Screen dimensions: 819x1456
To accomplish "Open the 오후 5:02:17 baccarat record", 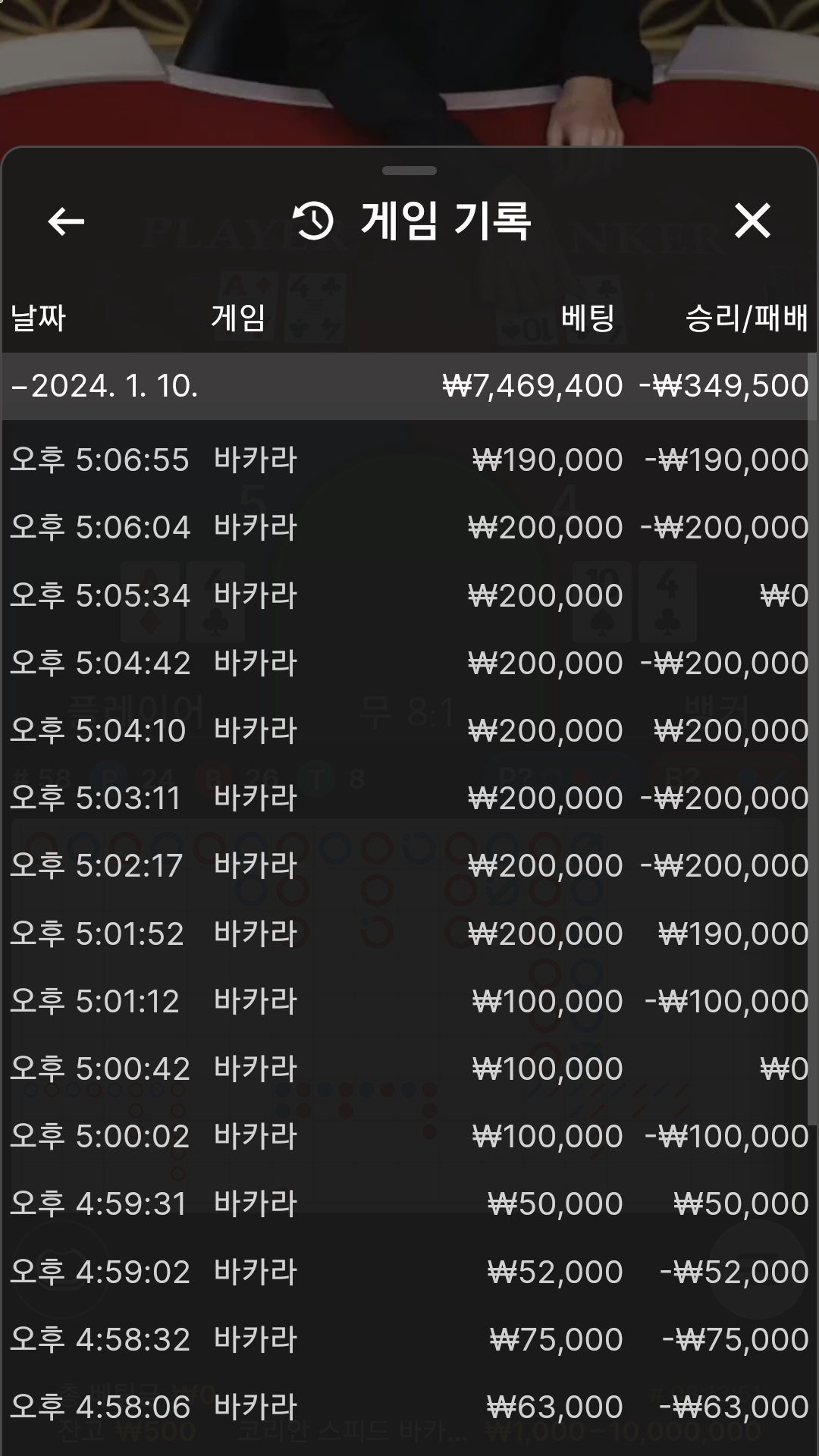I will coord(409,865).
